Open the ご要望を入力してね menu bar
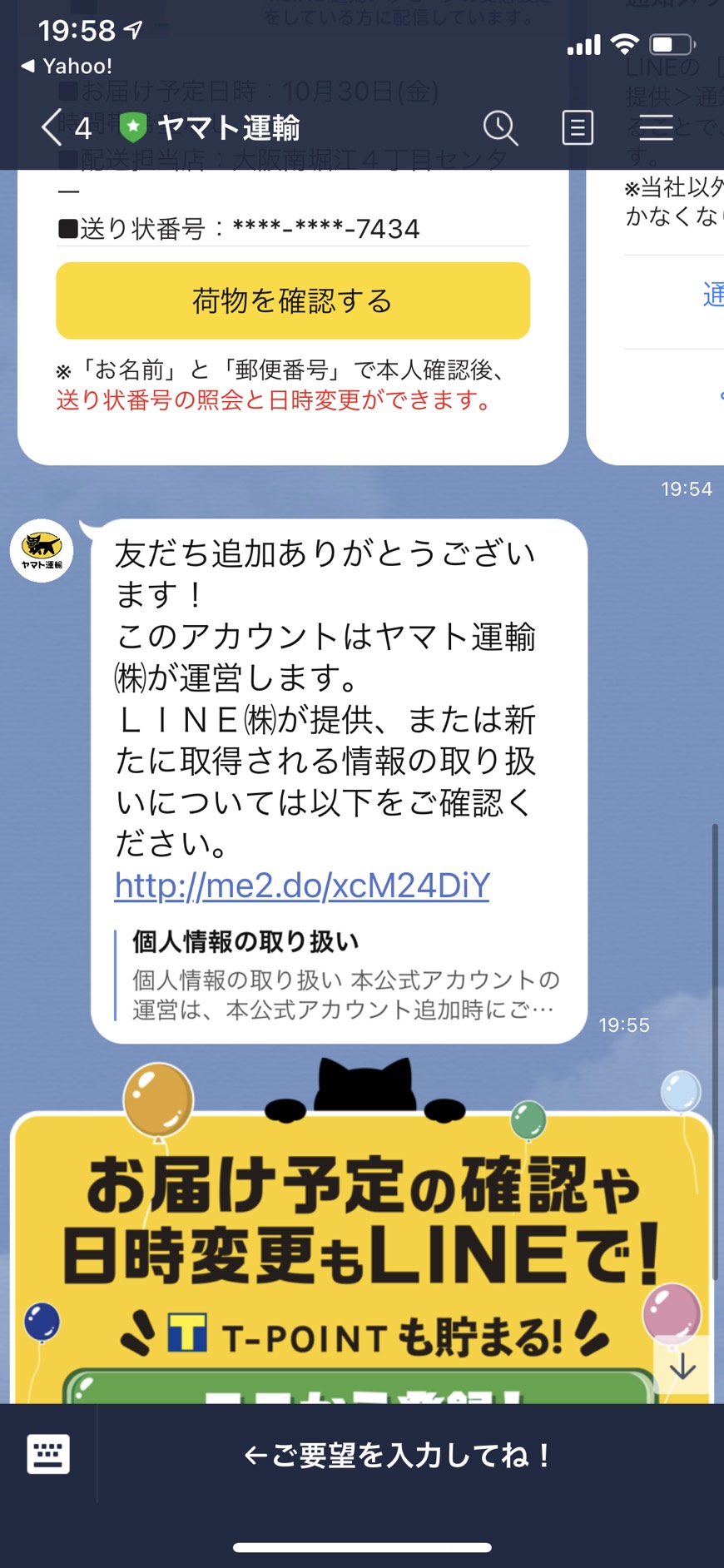This screenshot has height=1568, width=724. tap(396, 1455)
